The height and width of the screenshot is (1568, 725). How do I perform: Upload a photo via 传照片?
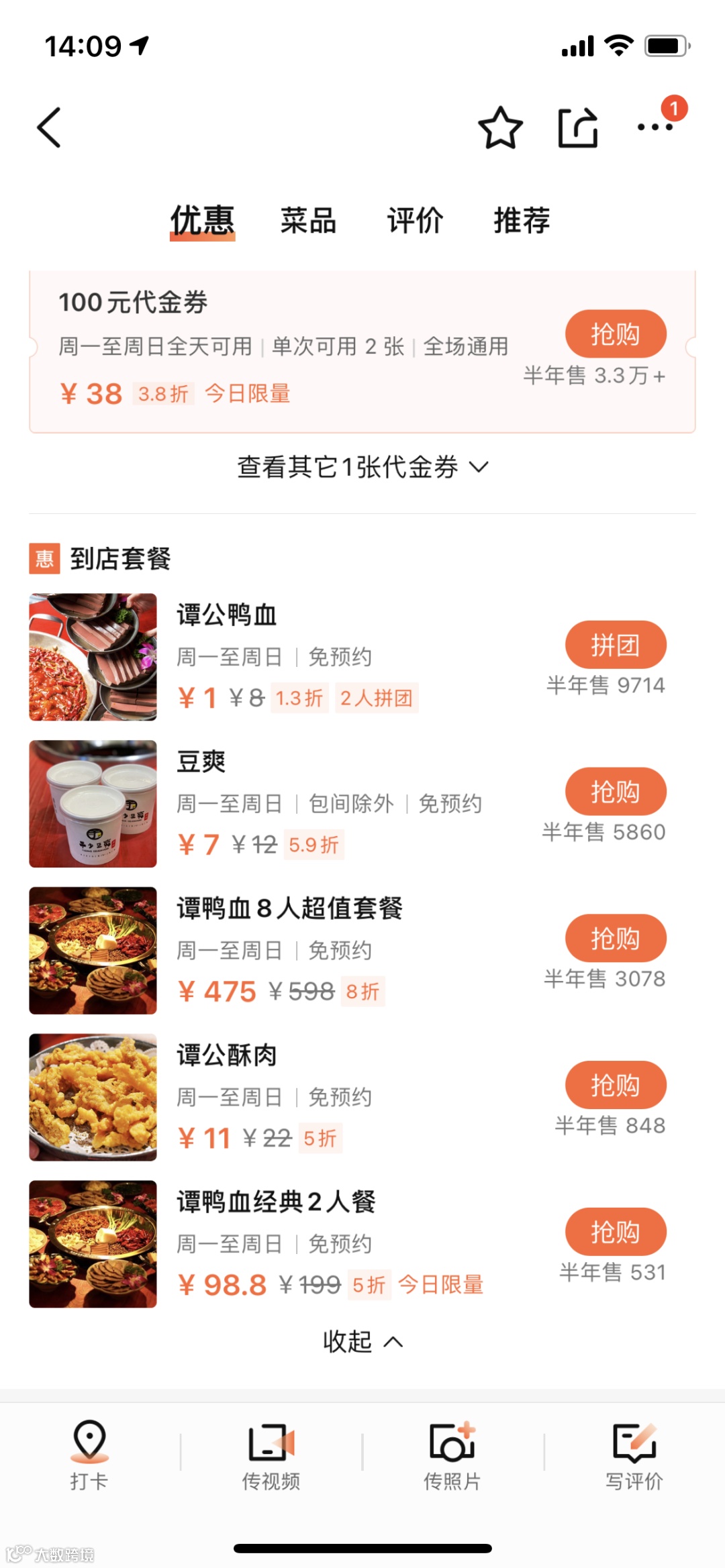452,1453
